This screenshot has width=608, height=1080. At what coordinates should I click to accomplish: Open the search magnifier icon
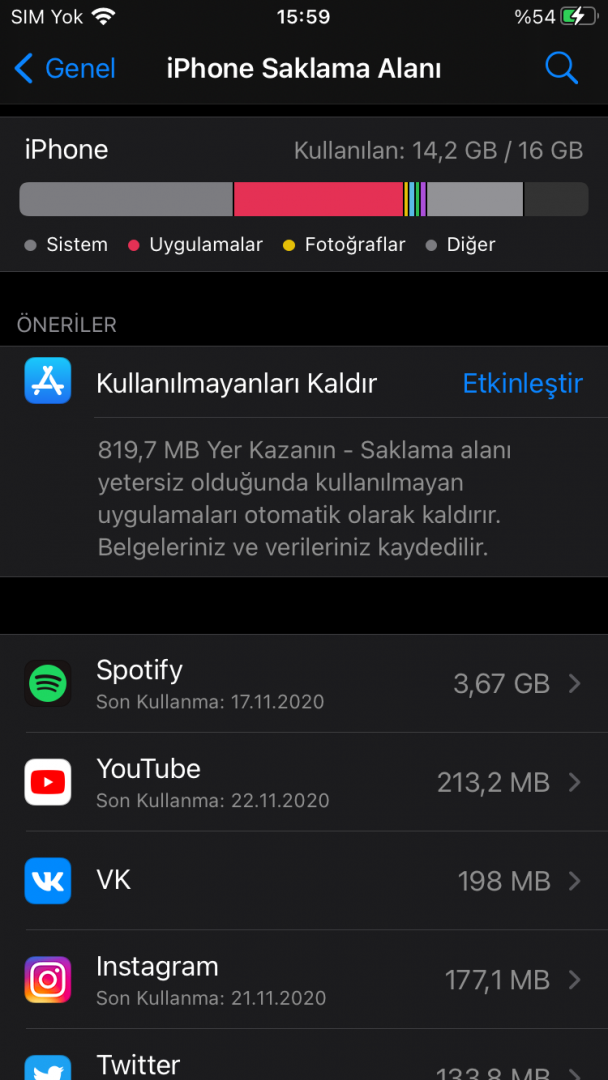click(x=561, y=69)
